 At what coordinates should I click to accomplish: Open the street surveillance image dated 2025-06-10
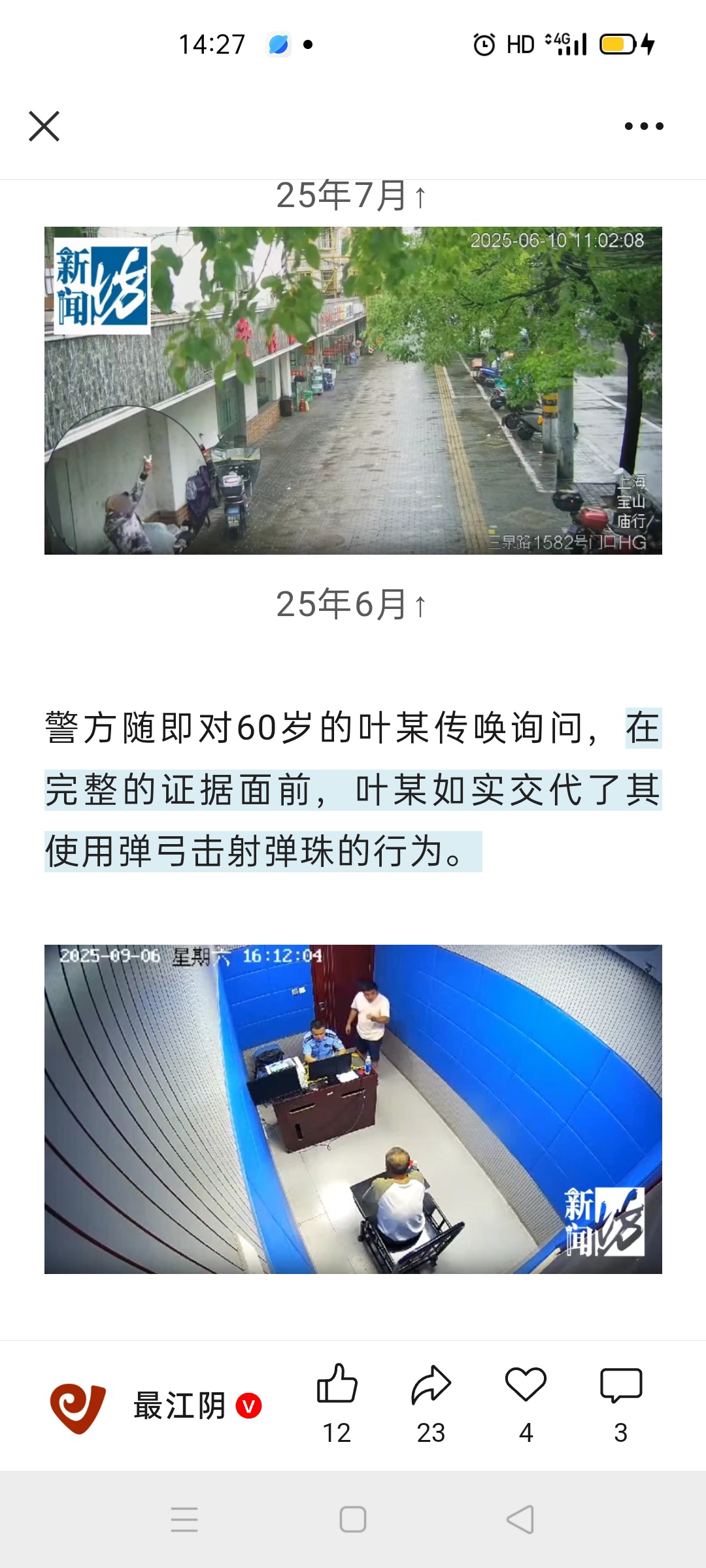point(353,391)
